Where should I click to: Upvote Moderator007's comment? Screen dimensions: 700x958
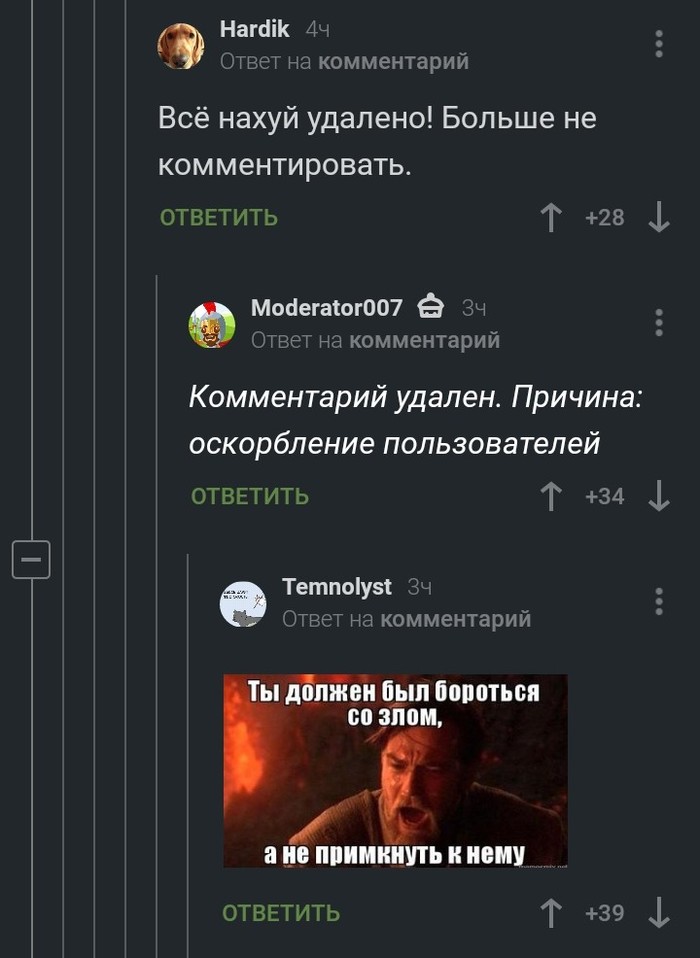[550, 496]
